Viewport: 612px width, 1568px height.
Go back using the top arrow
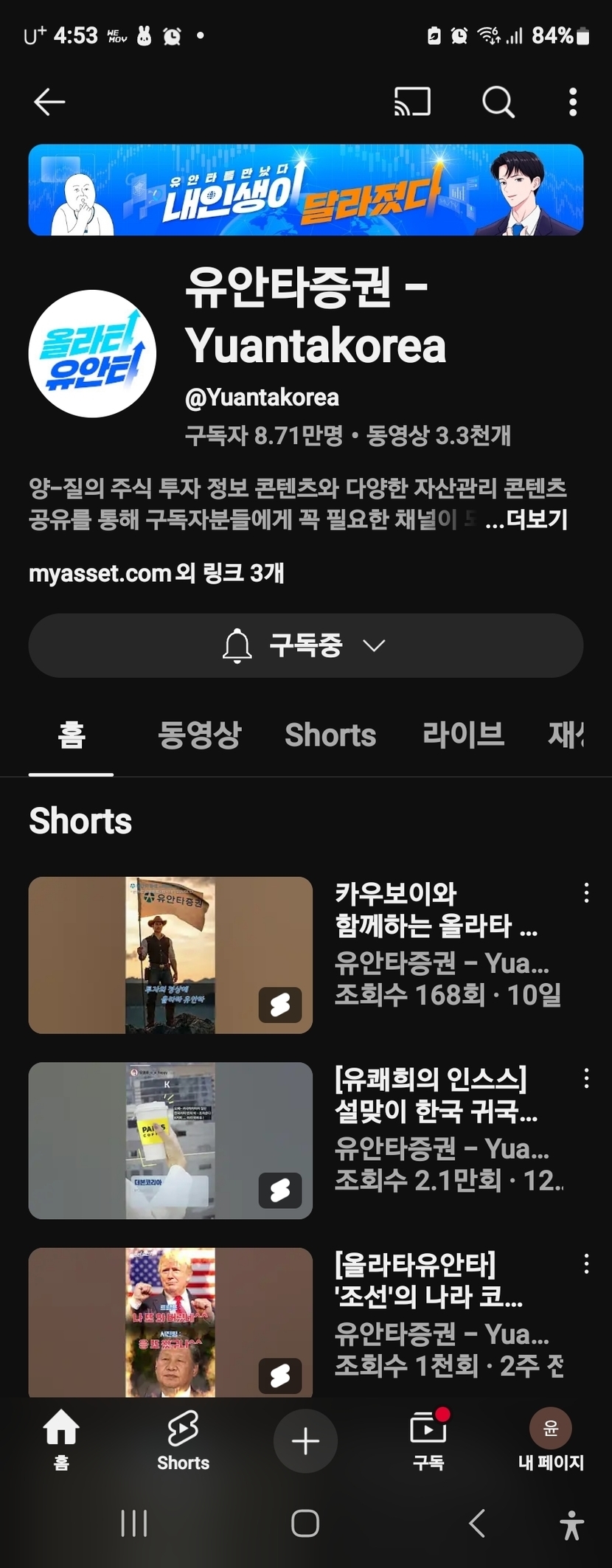(x=50, y=102)
